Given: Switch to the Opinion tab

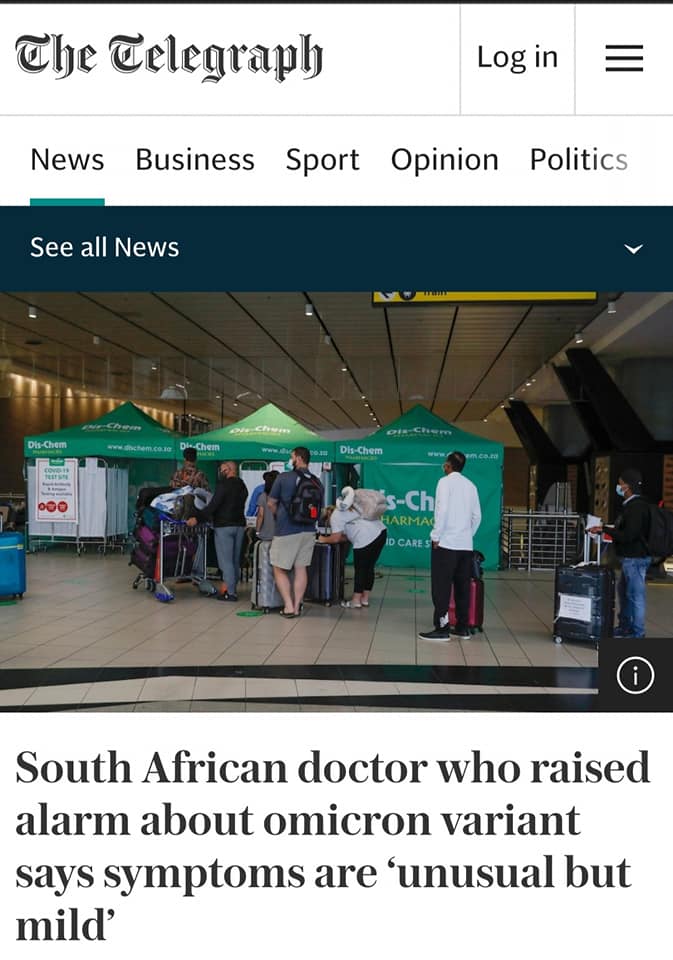Looking at the screenshot, I should pyautogui.click(x=444, y=160).
